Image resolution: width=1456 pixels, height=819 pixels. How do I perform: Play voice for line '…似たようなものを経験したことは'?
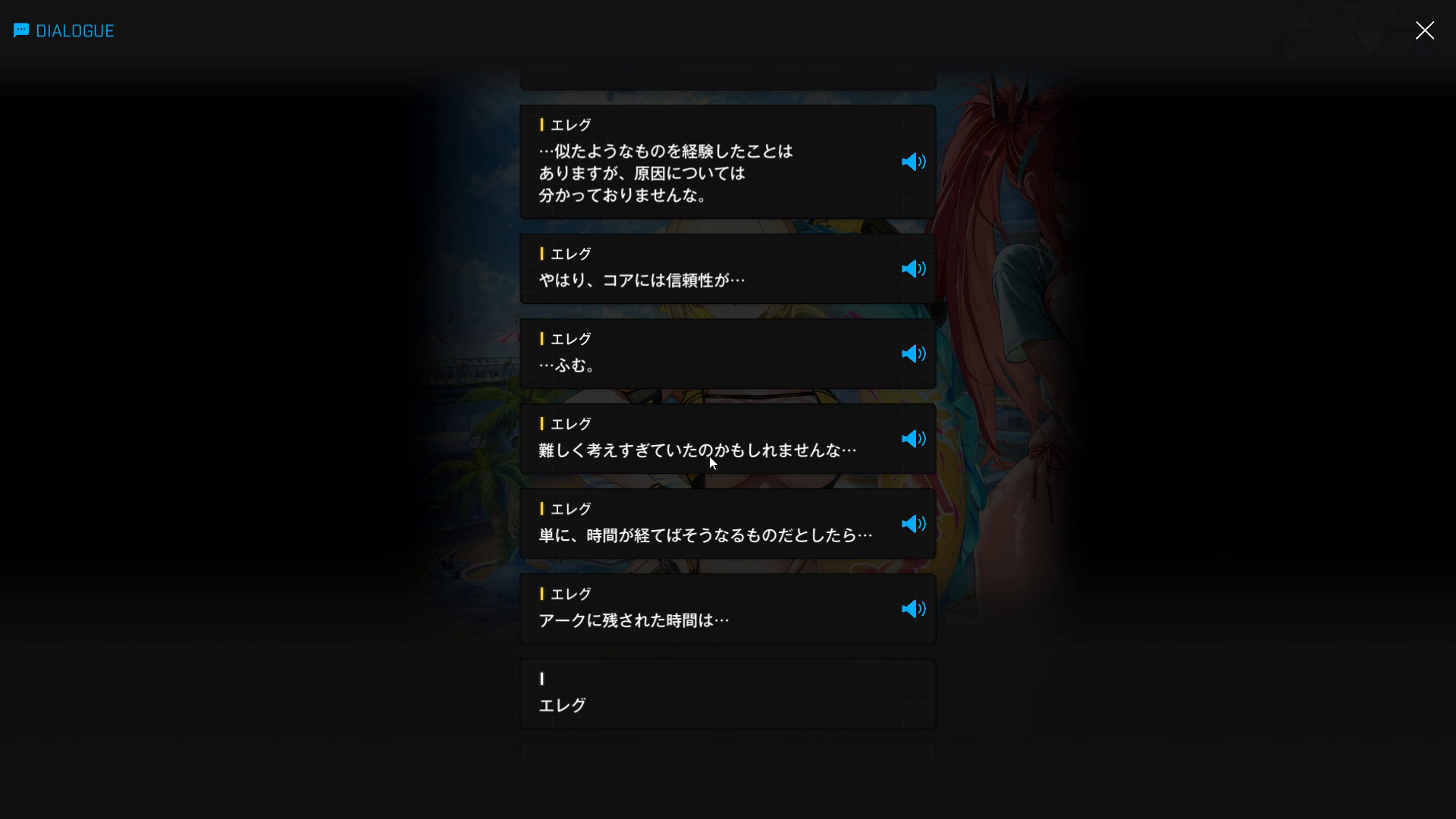click(x=913, y=162)
